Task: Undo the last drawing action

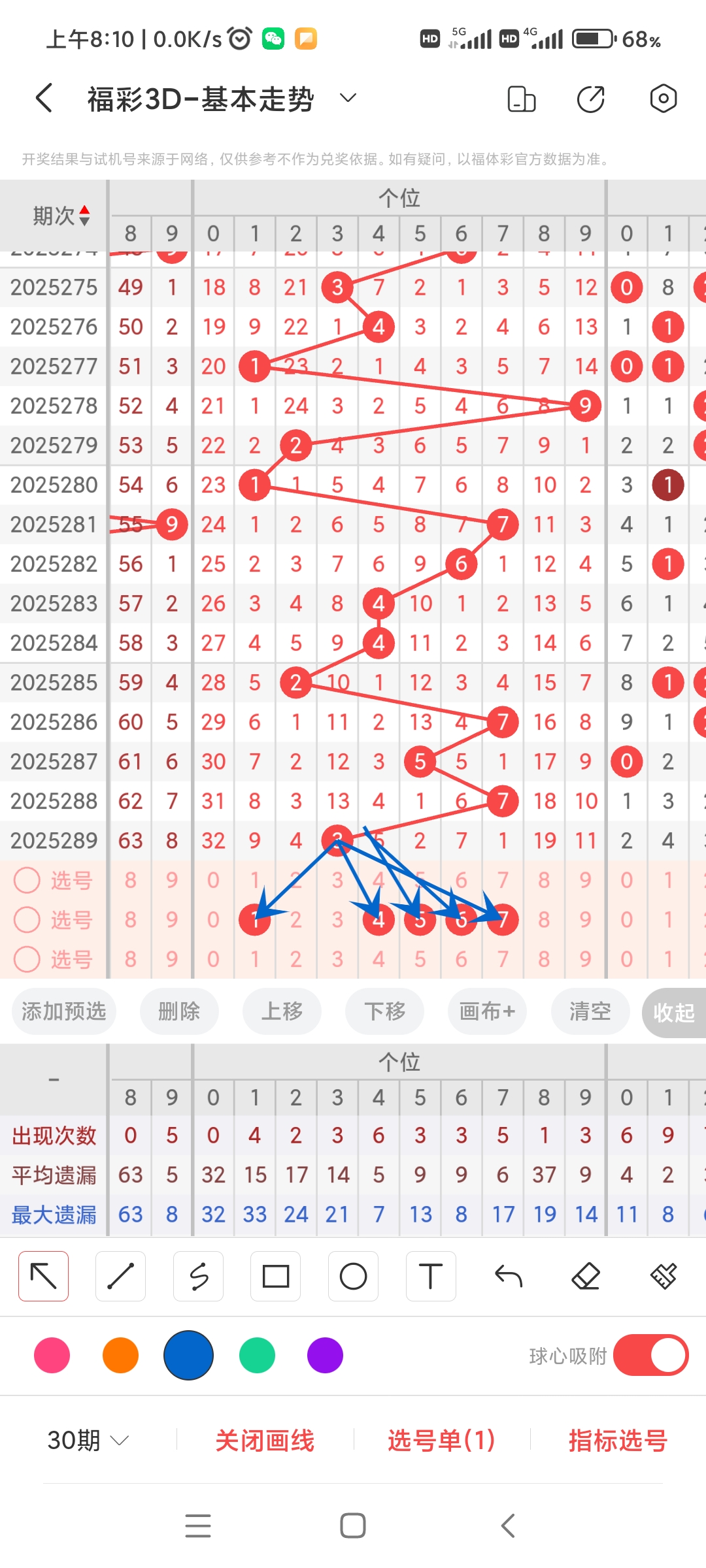Action: (x=508, y=1276)
